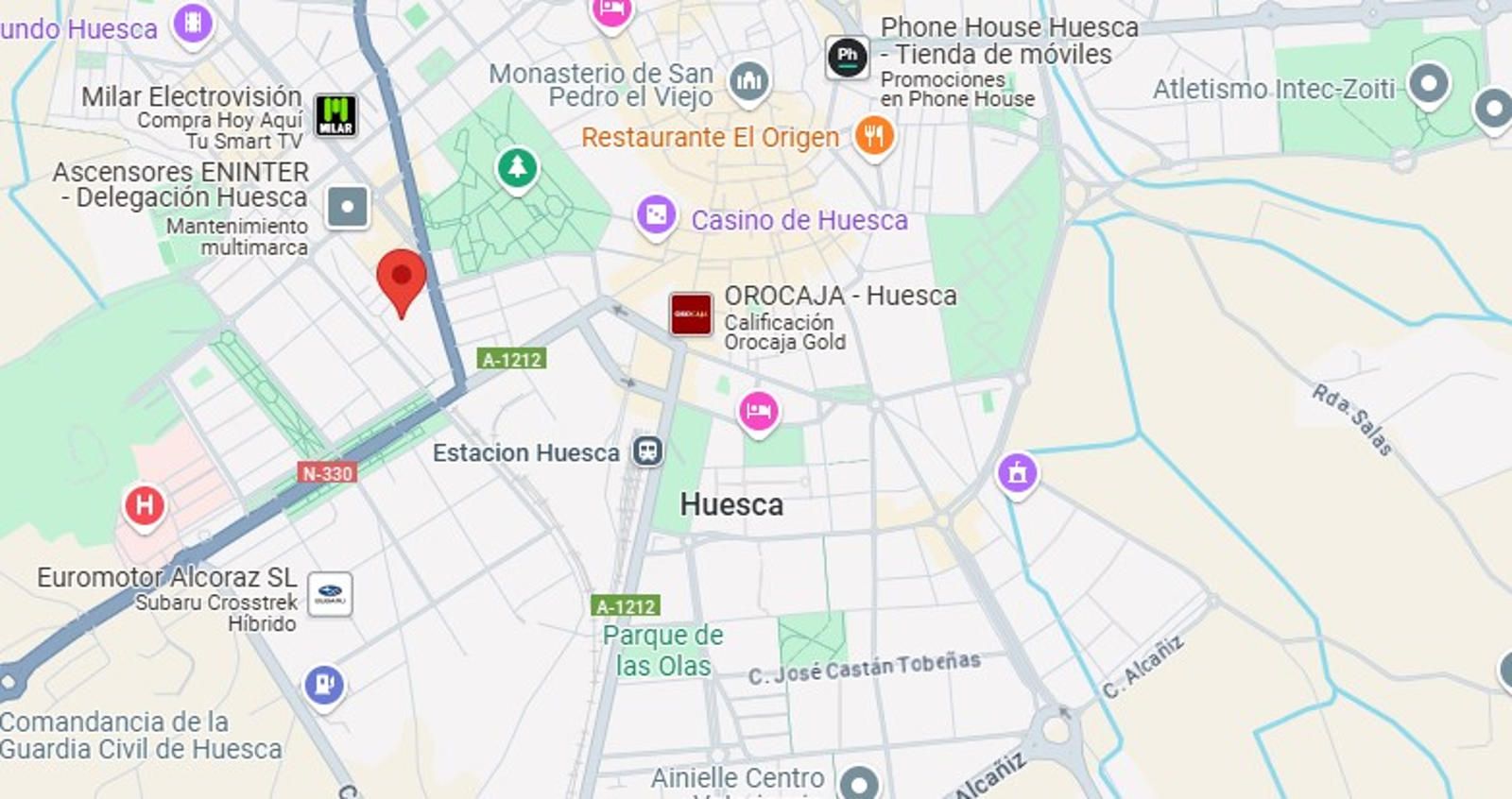Select Atletismo Intec-Zoiti marker
Image resolution: width=1512 pixels, height=799 pixels.
(x=1428, y=84)
